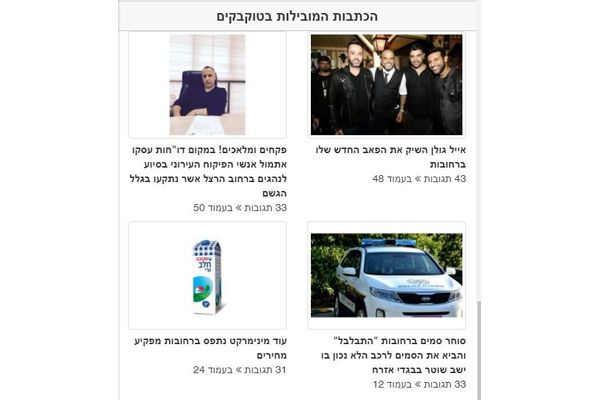Open the inspectors and angels article photo
The height and width of the screenshot is (400, 600).
point(207,85)
